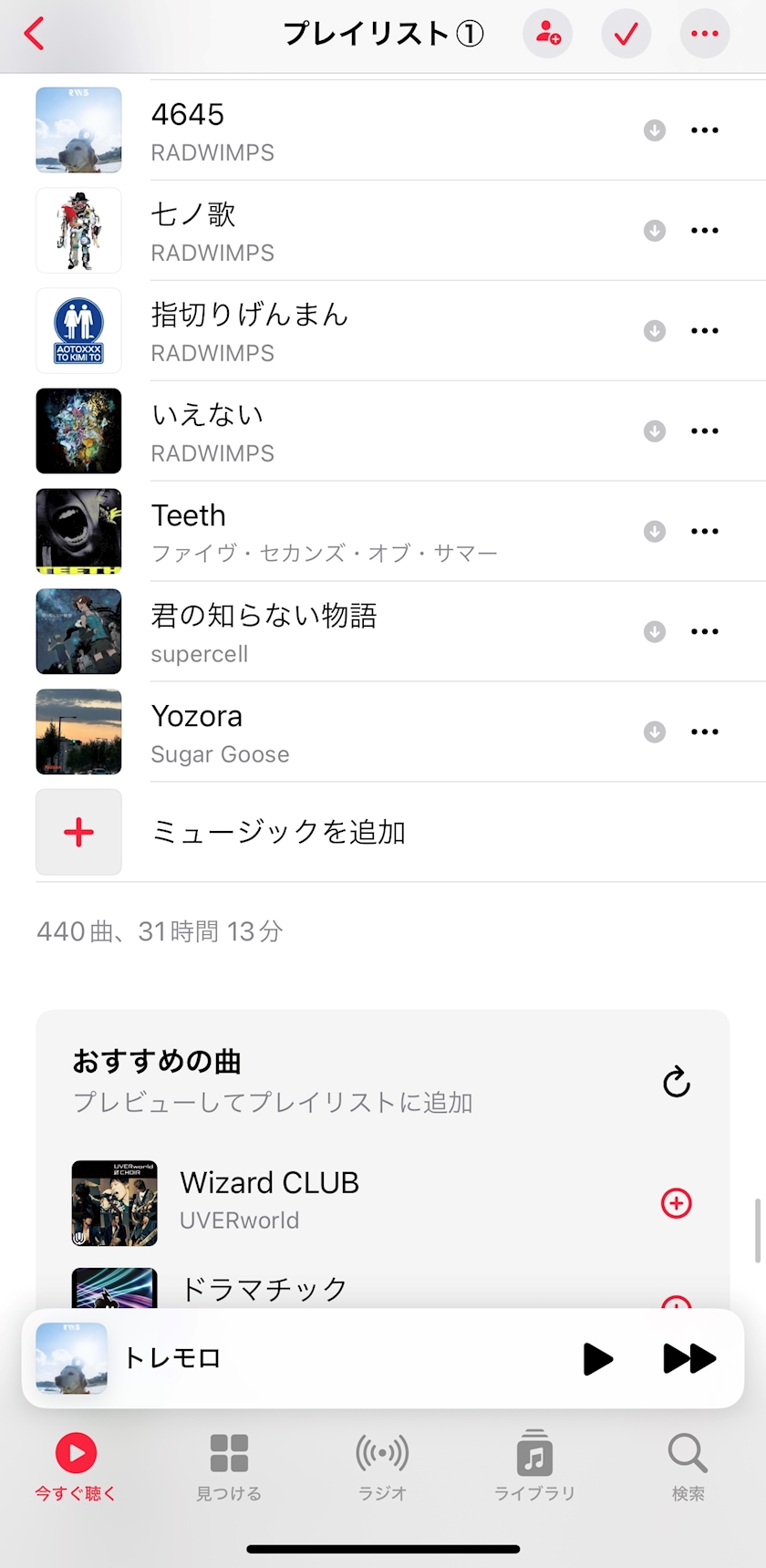Go to the 検索 tab

coord(688,1465)
